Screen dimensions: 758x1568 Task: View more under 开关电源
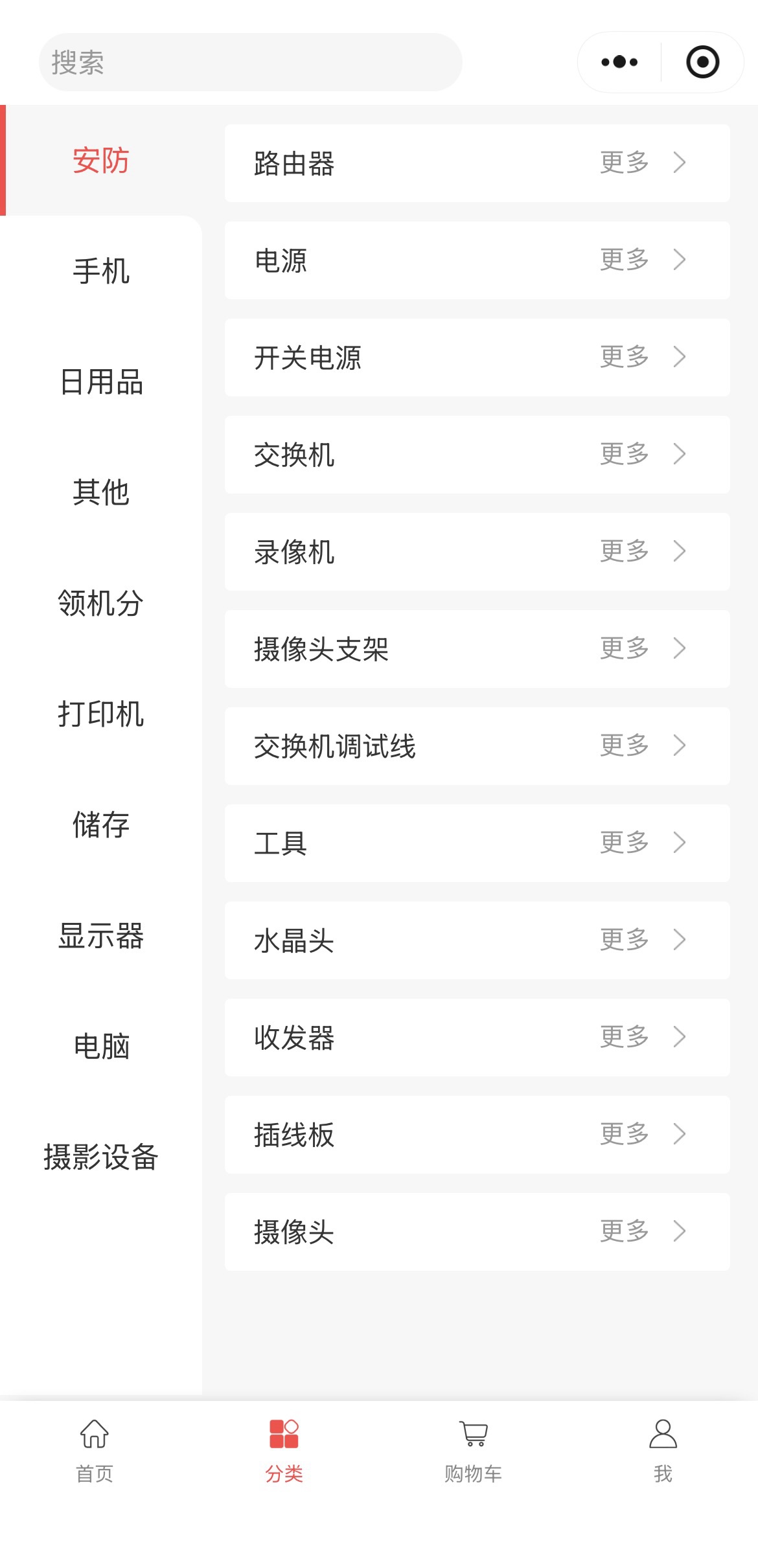pos(641,357)
